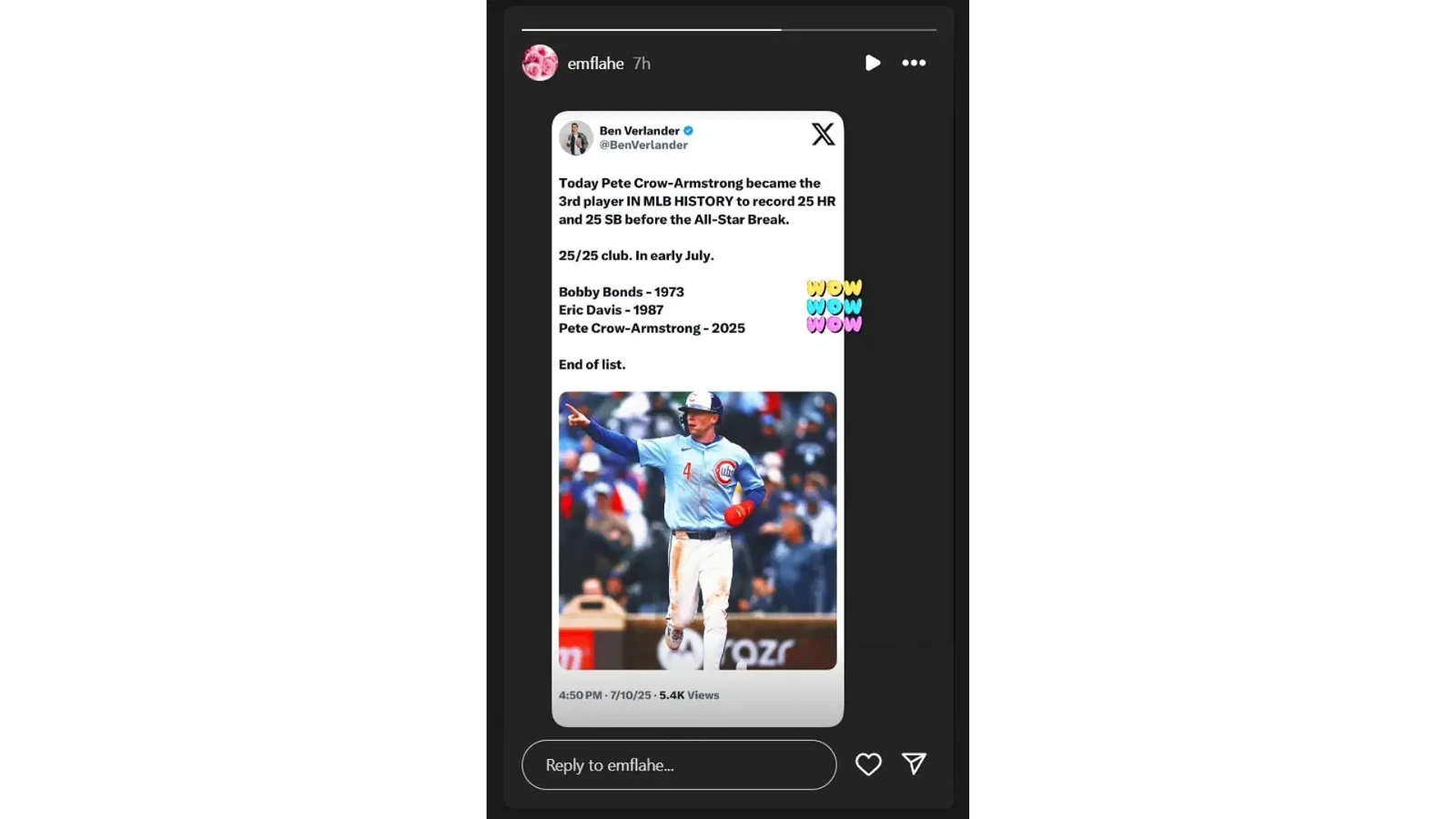Open emflahe's profile picture

[540, 63]
